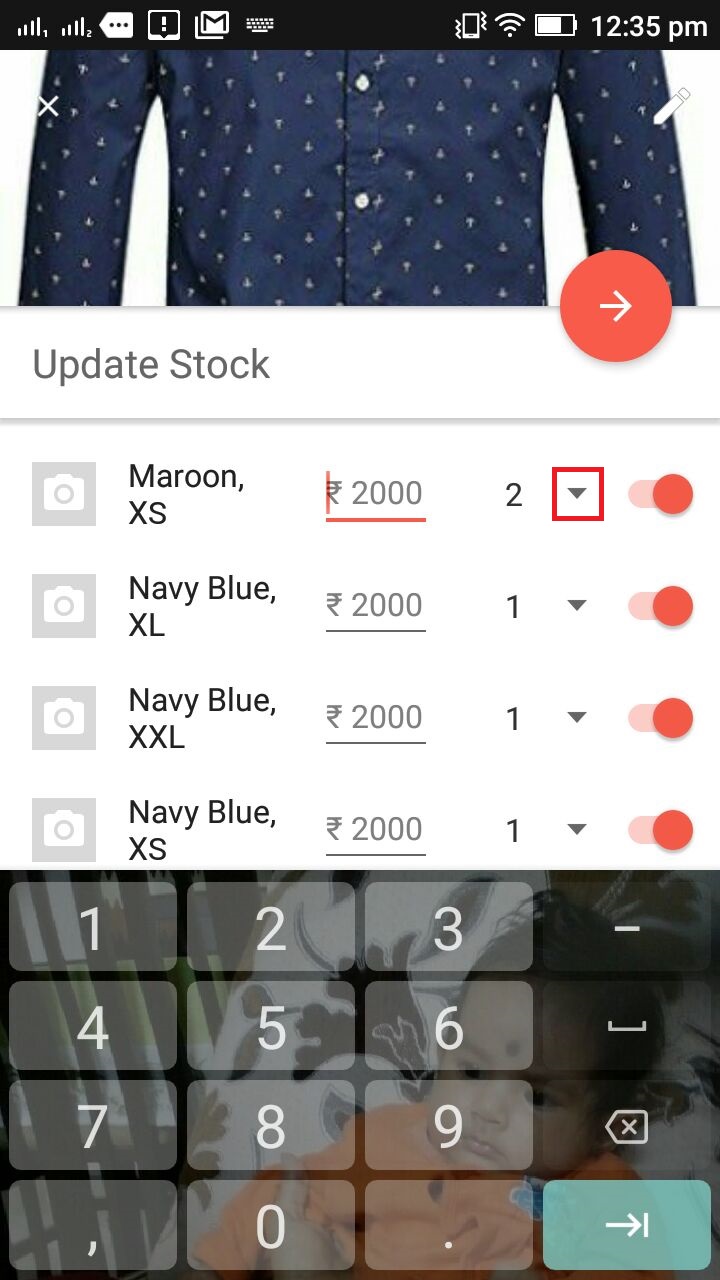Open quantity dropdown for Navy Blue, XL
The height and width of the screenshot is (1280, 720).
point(577,606)
